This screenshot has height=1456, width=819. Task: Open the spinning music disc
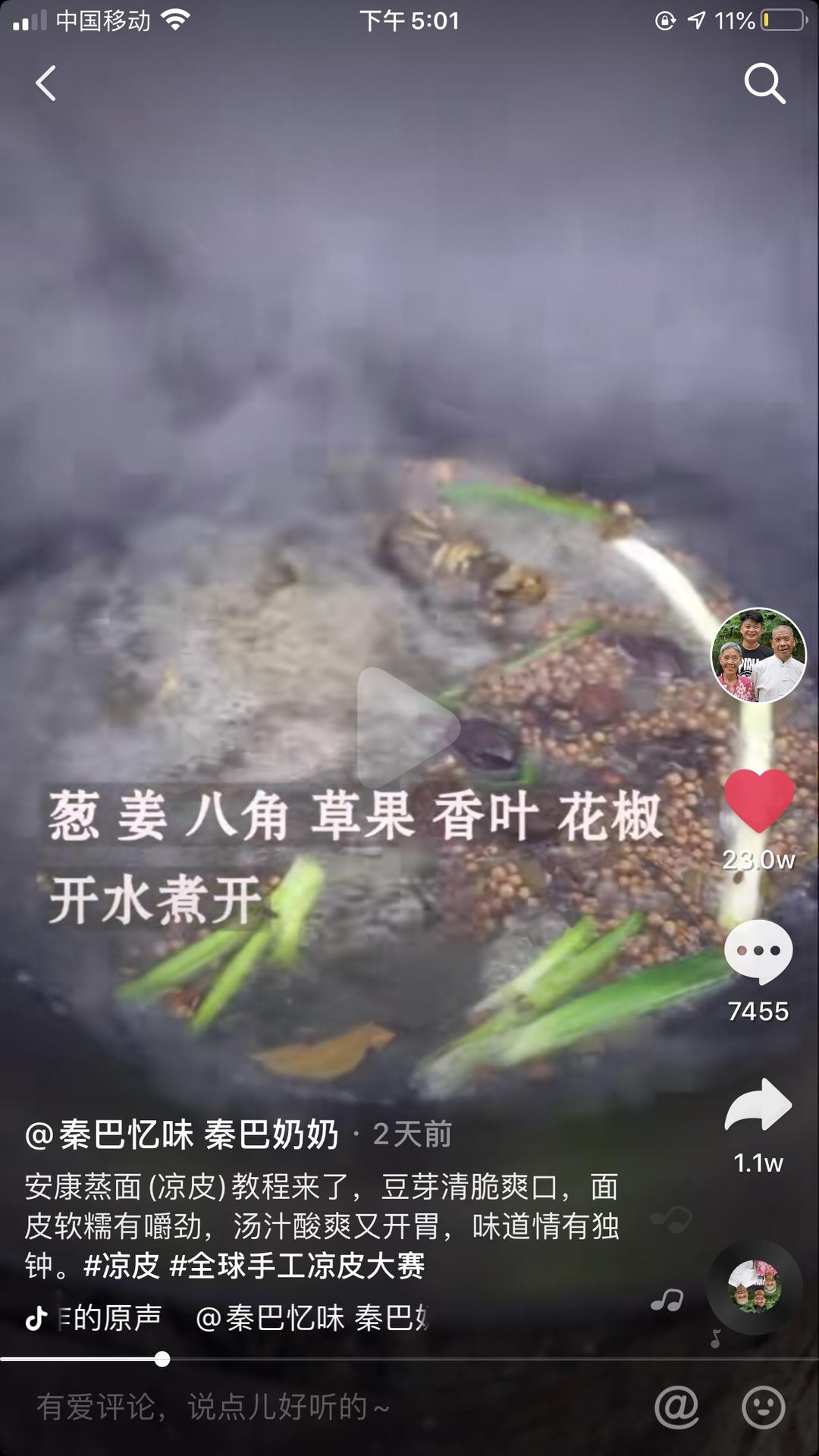754,1287
